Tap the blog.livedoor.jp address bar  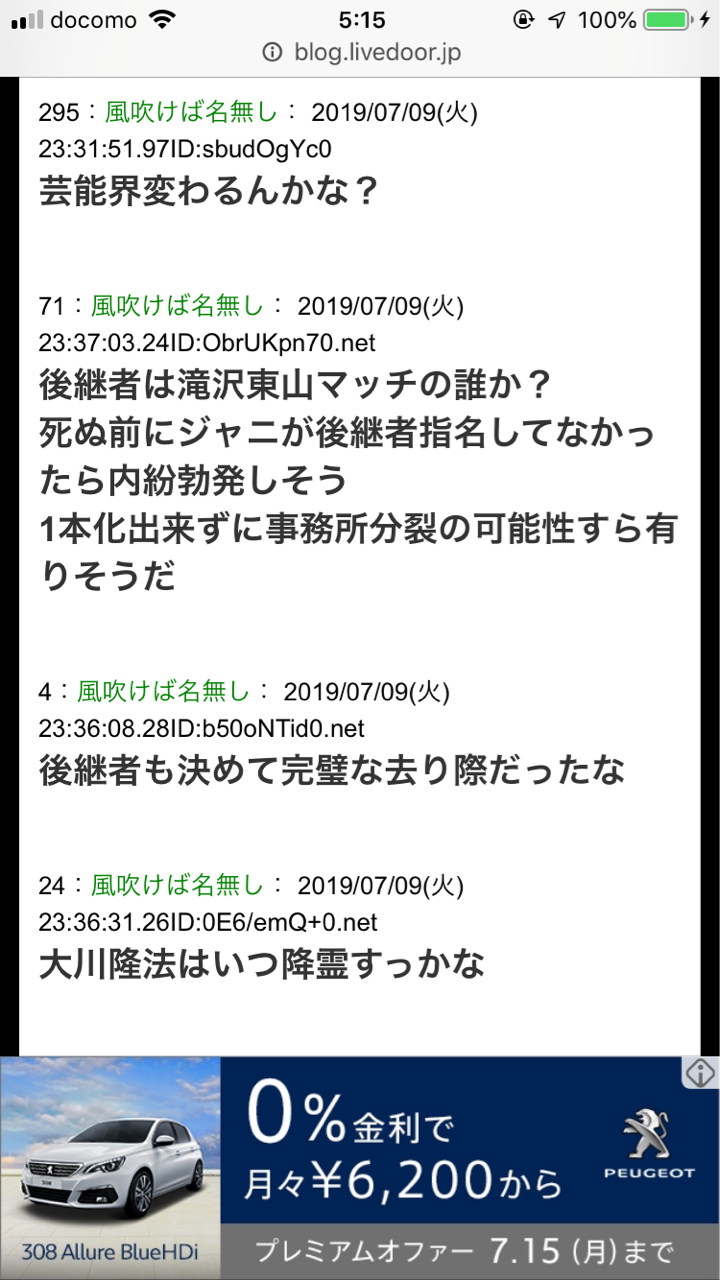point(360,53)
